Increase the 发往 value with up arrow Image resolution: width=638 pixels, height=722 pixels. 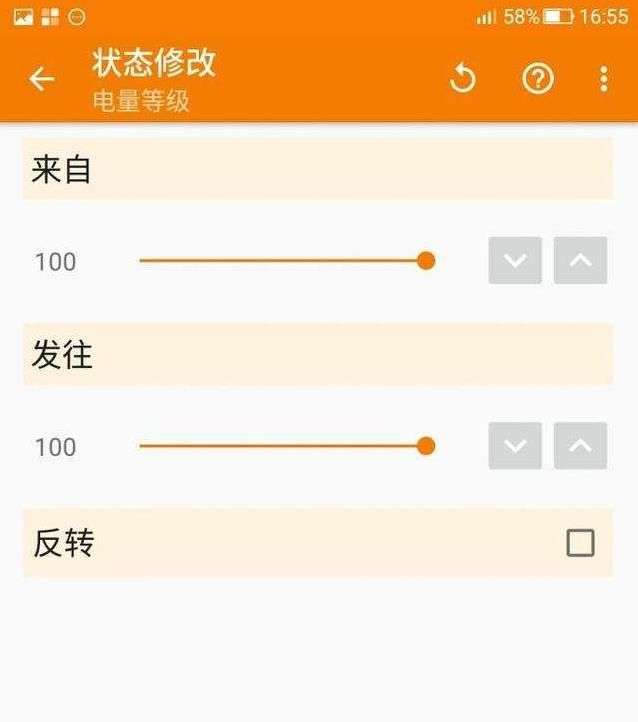click(x=580, y=446)
